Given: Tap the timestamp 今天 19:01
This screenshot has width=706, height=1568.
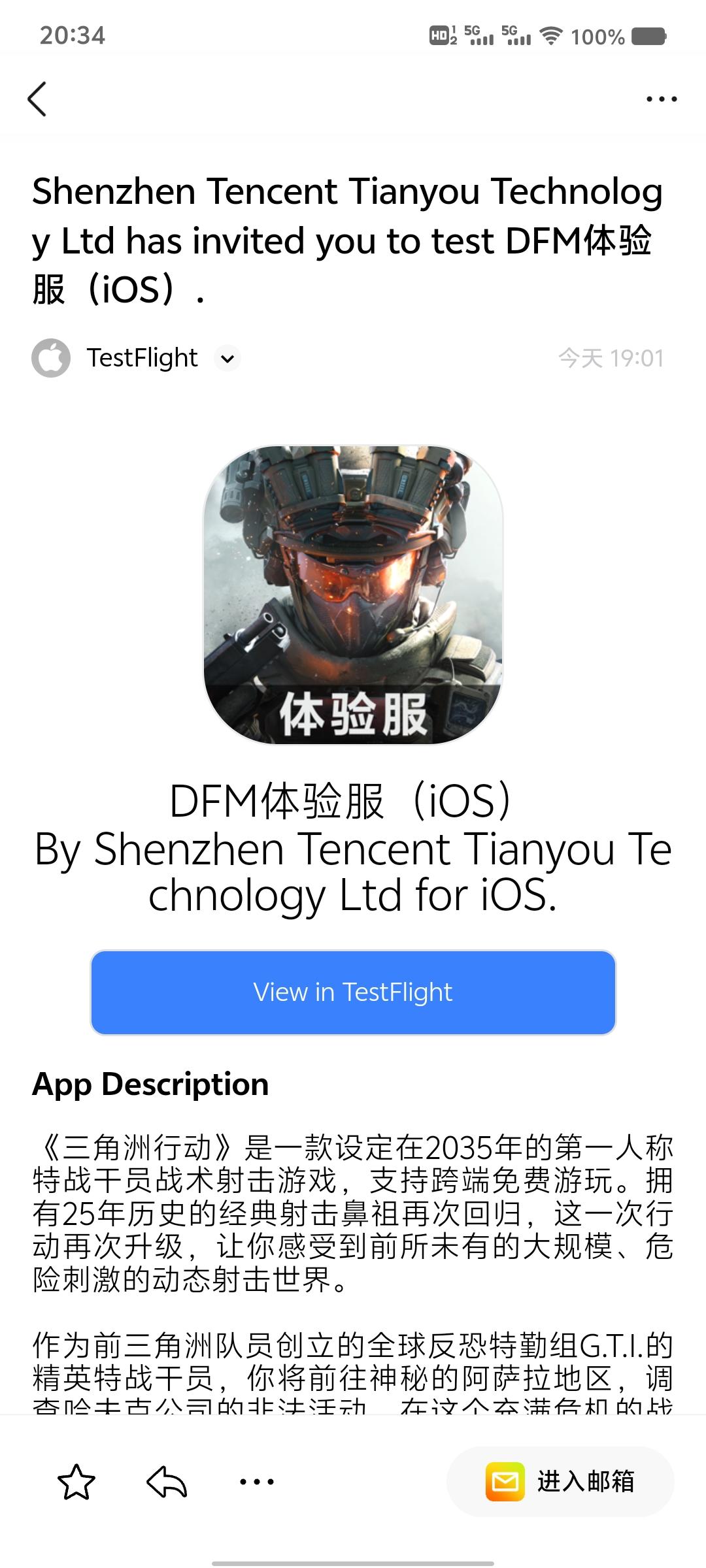Looking at the screenshot, I should click(613, 357).
